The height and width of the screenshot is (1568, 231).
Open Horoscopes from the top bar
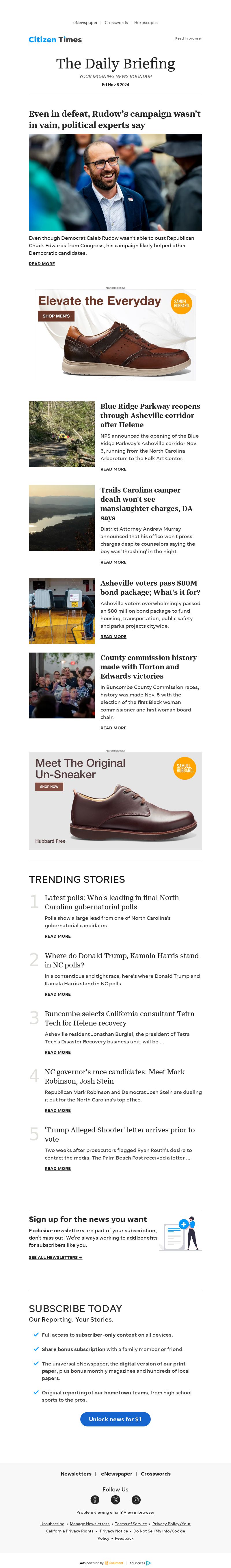(146, 23)
